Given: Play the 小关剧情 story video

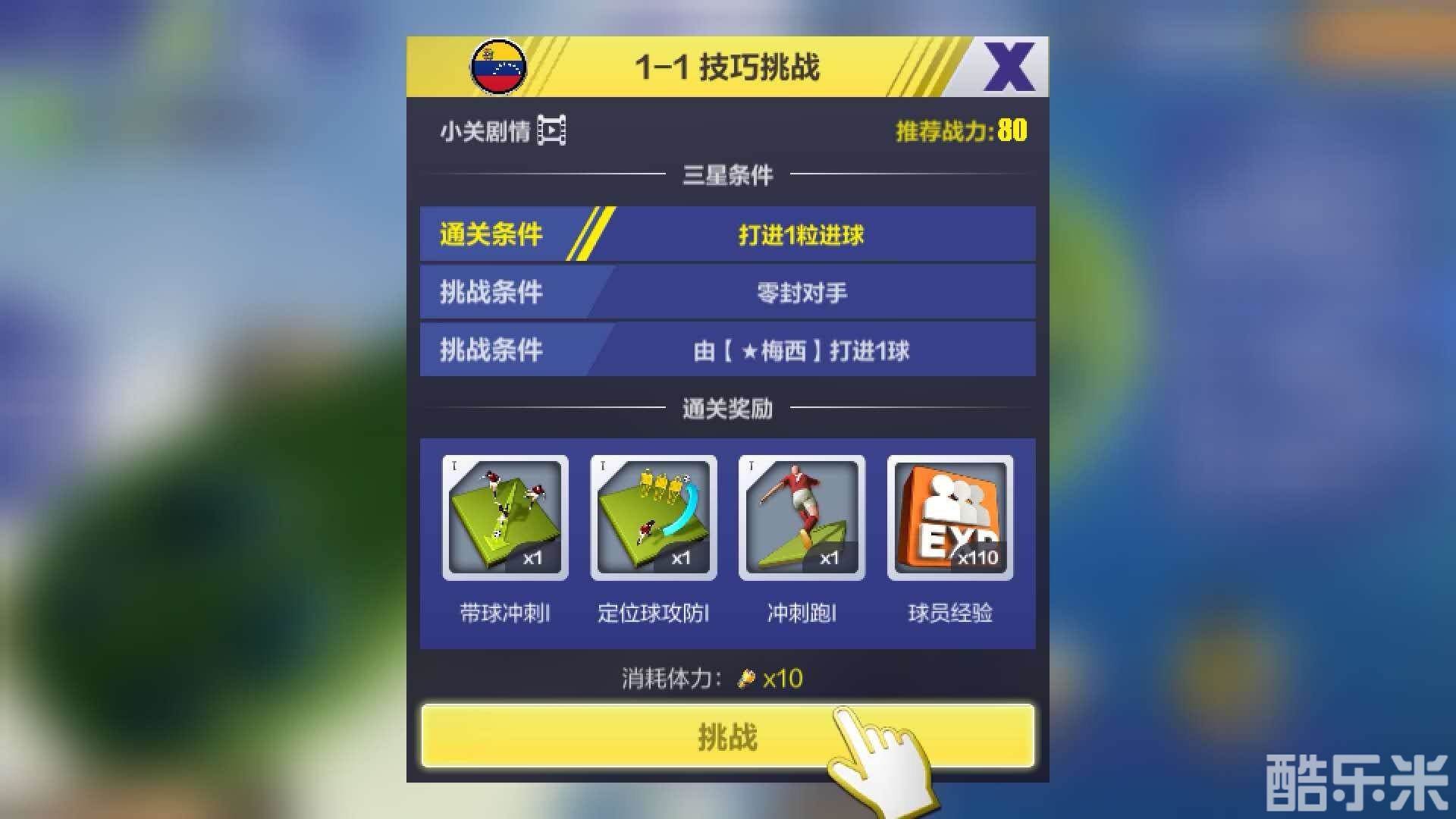Looking at the screenshot, I should (551, 130).
